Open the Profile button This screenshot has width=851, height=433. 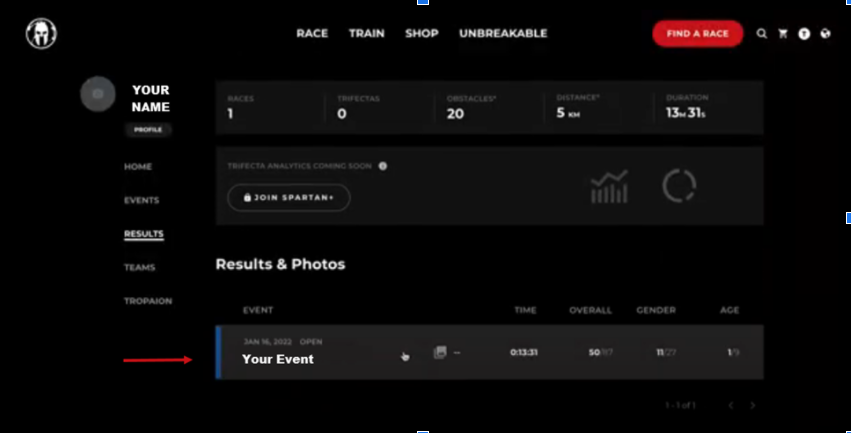(x=148, y=129)
